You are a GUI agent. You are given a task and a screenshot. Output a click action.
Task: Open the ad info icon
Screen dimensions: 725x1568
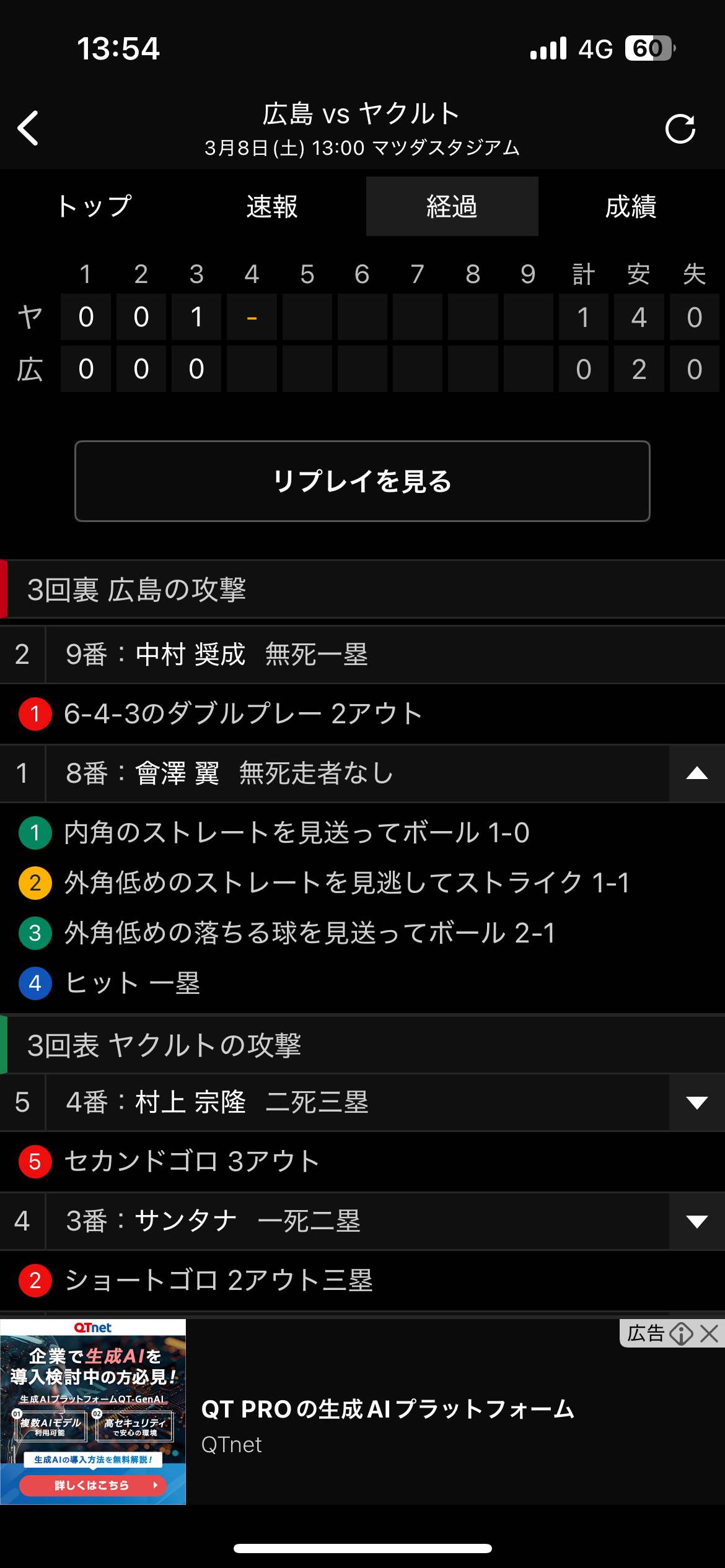tap(682, 1333)
